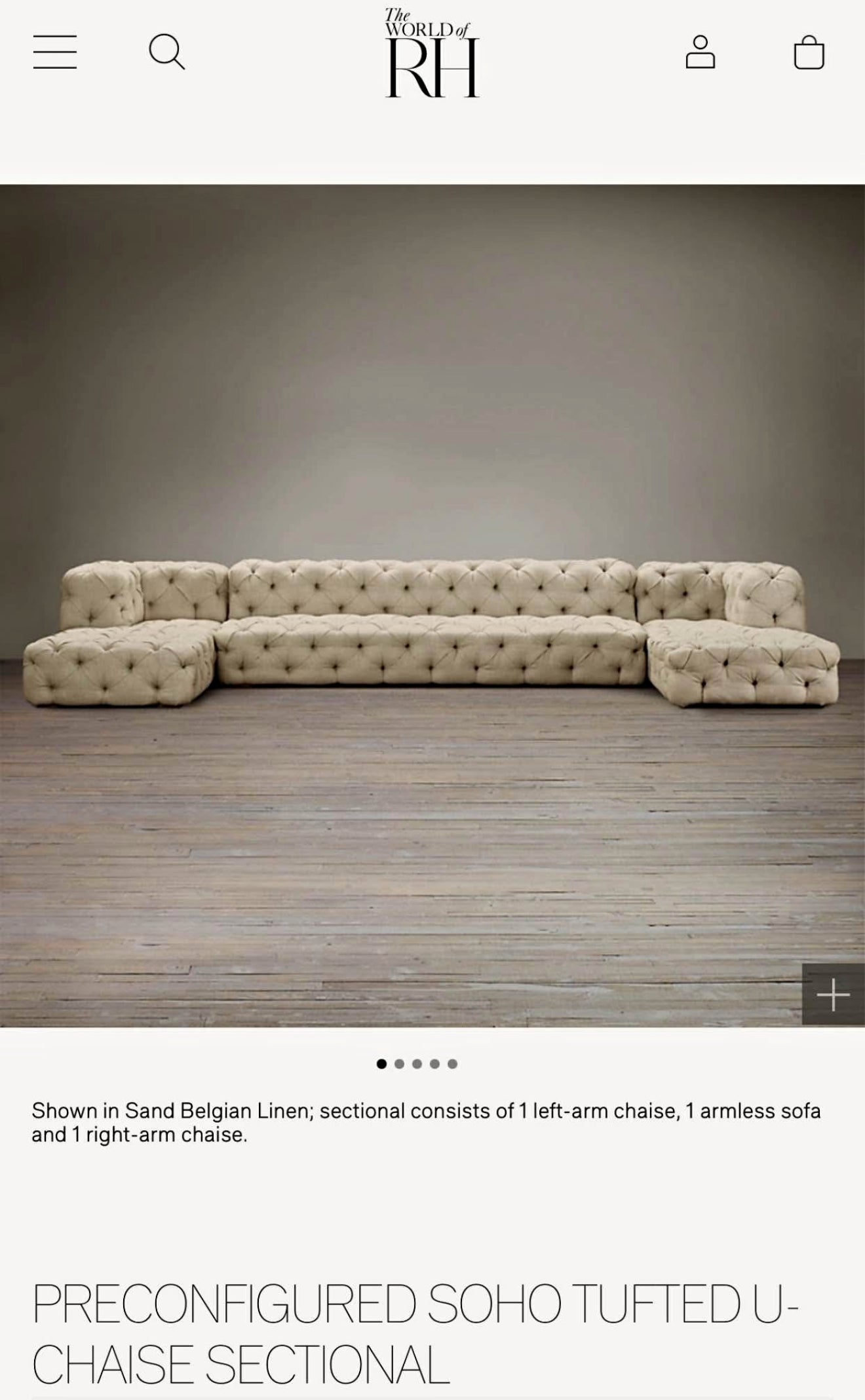
Task: View the shopping bag
Action: click(809, 52)
